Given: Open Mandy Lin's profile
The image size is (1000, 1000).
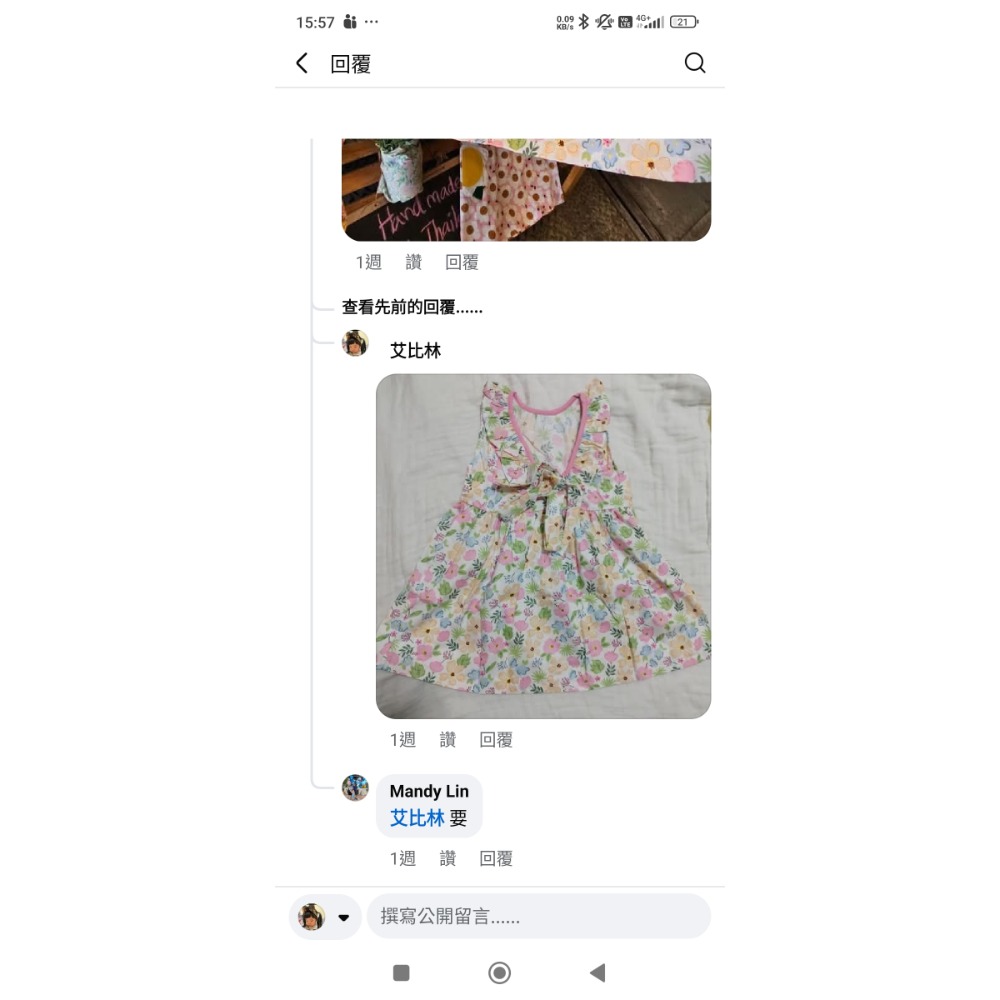Looking at the screenshot, I should point(429,791).
